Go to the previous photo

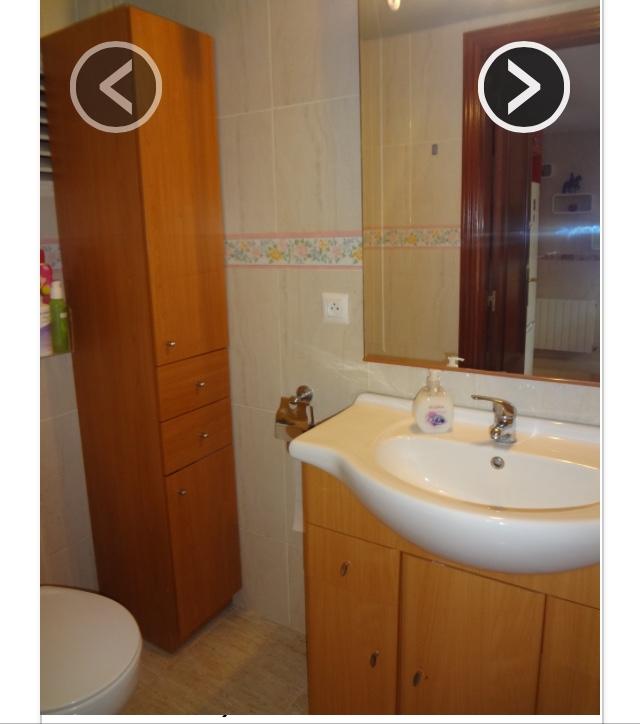[x=116, y=87]
